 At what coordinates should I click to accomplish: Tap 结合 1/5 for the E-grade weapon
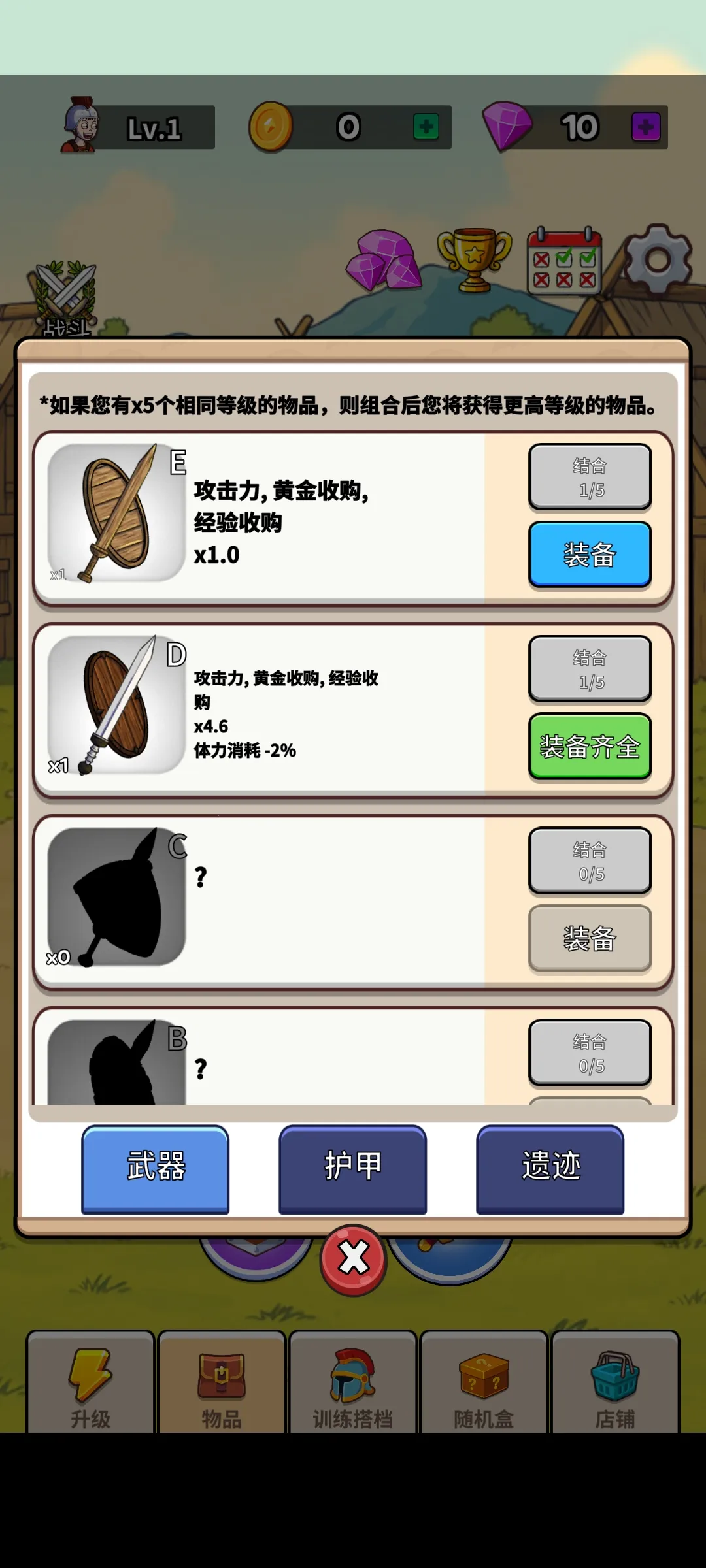coord(590,477)
